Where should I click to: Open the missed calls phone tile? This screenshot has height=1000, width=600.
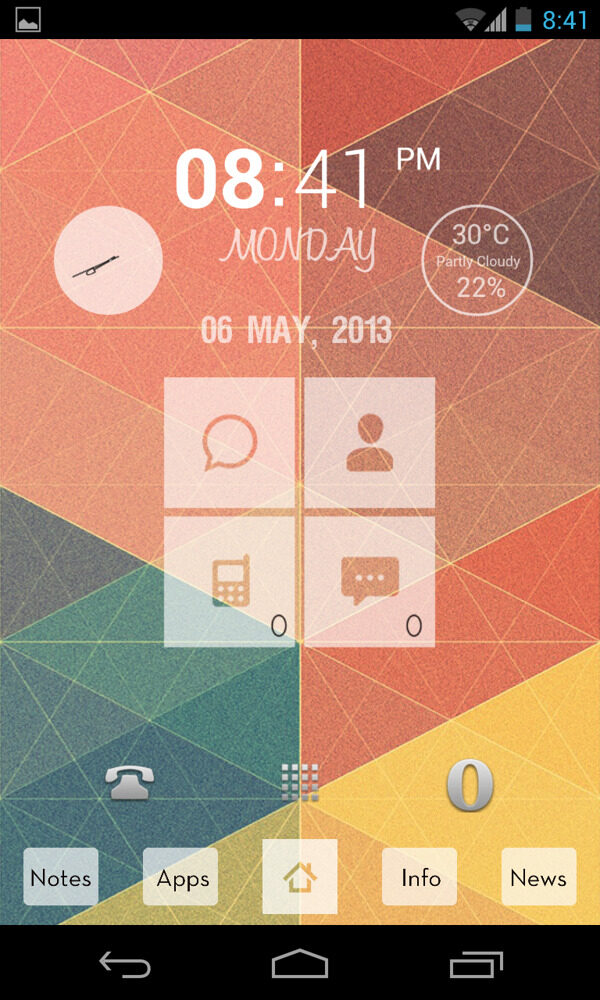pos(230,582)
